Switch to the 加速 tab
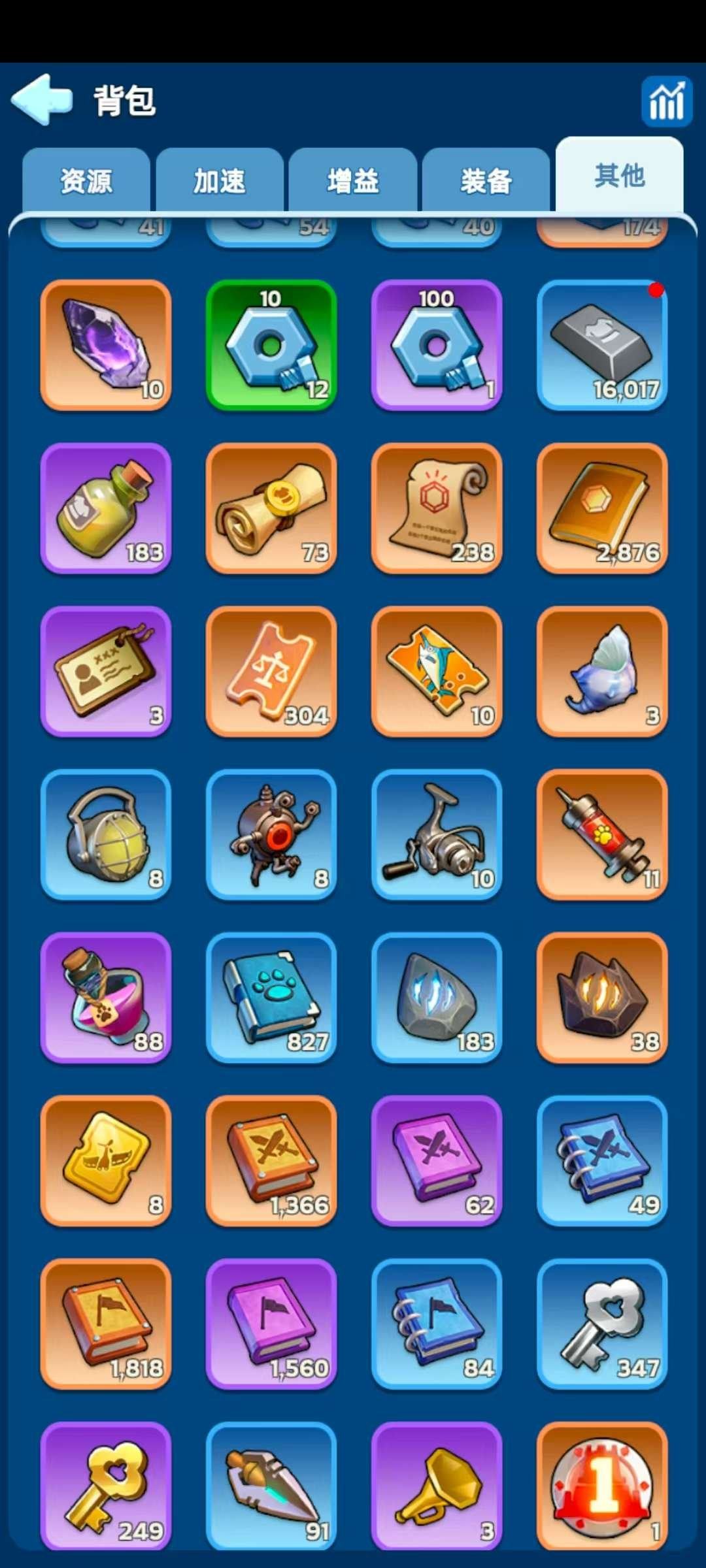The height and width of the screenshot is (1568, 706). click(x=220, y=181)
